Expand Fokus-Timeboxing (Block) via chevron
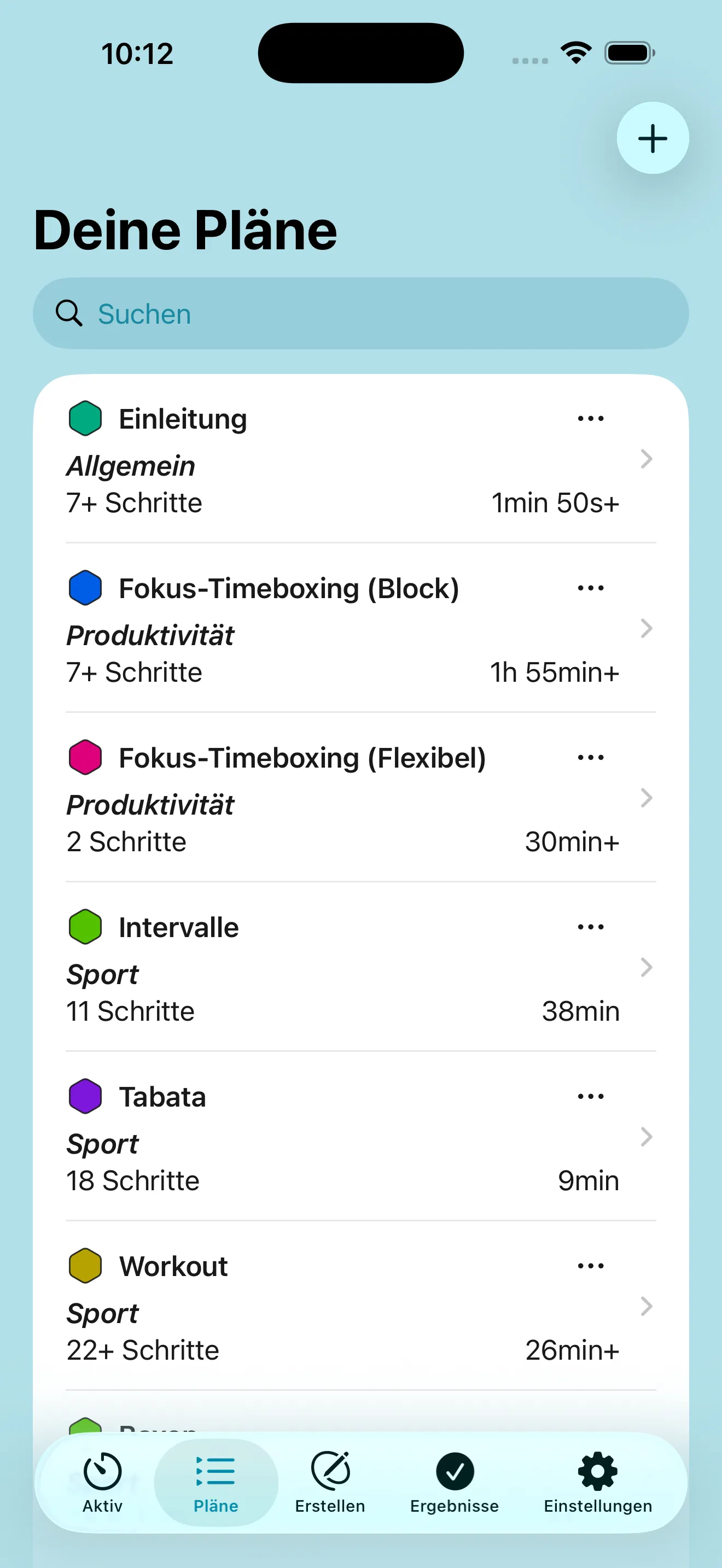This screenshot has width=722, height=1568. pos(647,629)
